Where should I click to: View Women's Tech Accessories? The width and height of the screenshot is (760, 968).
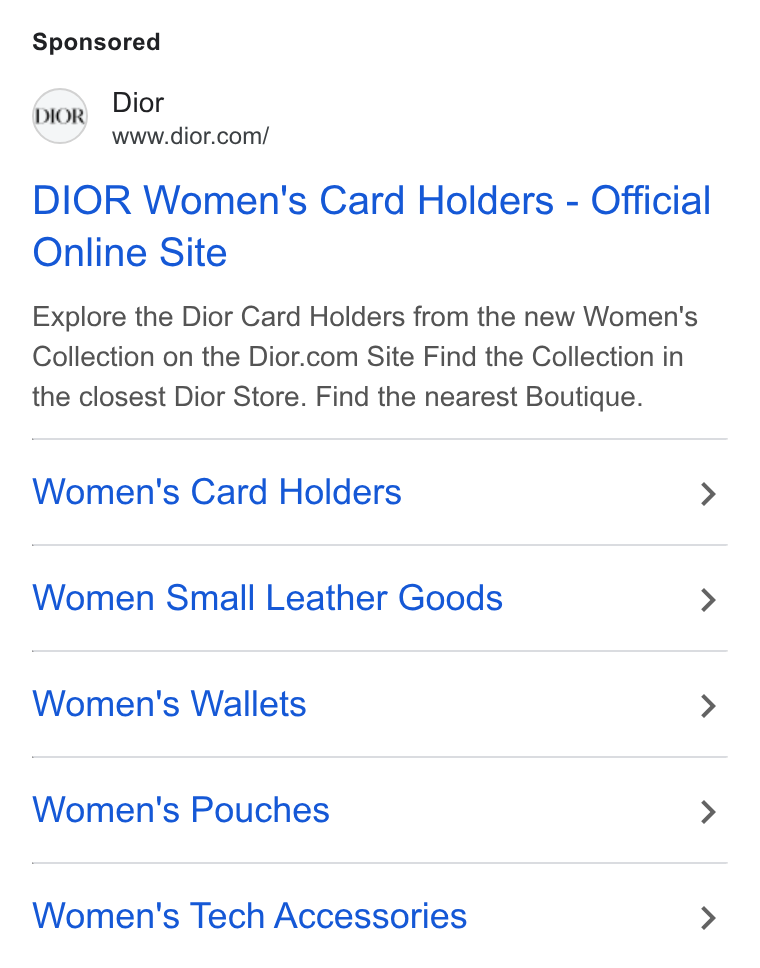pyautogui.click(x=379, y=916)
